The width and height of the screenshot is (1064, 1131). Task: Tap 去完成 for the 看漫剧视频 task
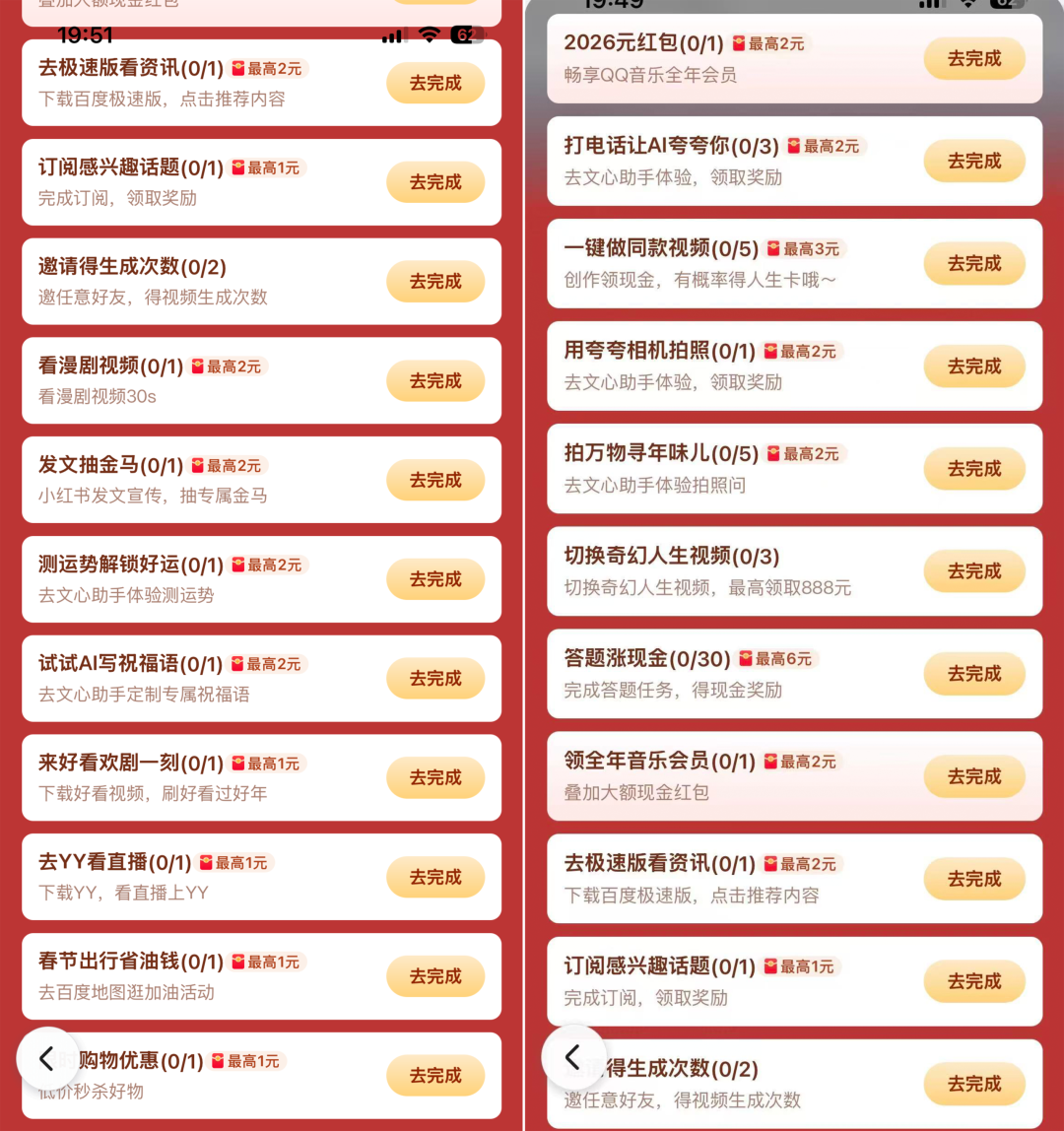pyautogui.click(x=434, y=381)
